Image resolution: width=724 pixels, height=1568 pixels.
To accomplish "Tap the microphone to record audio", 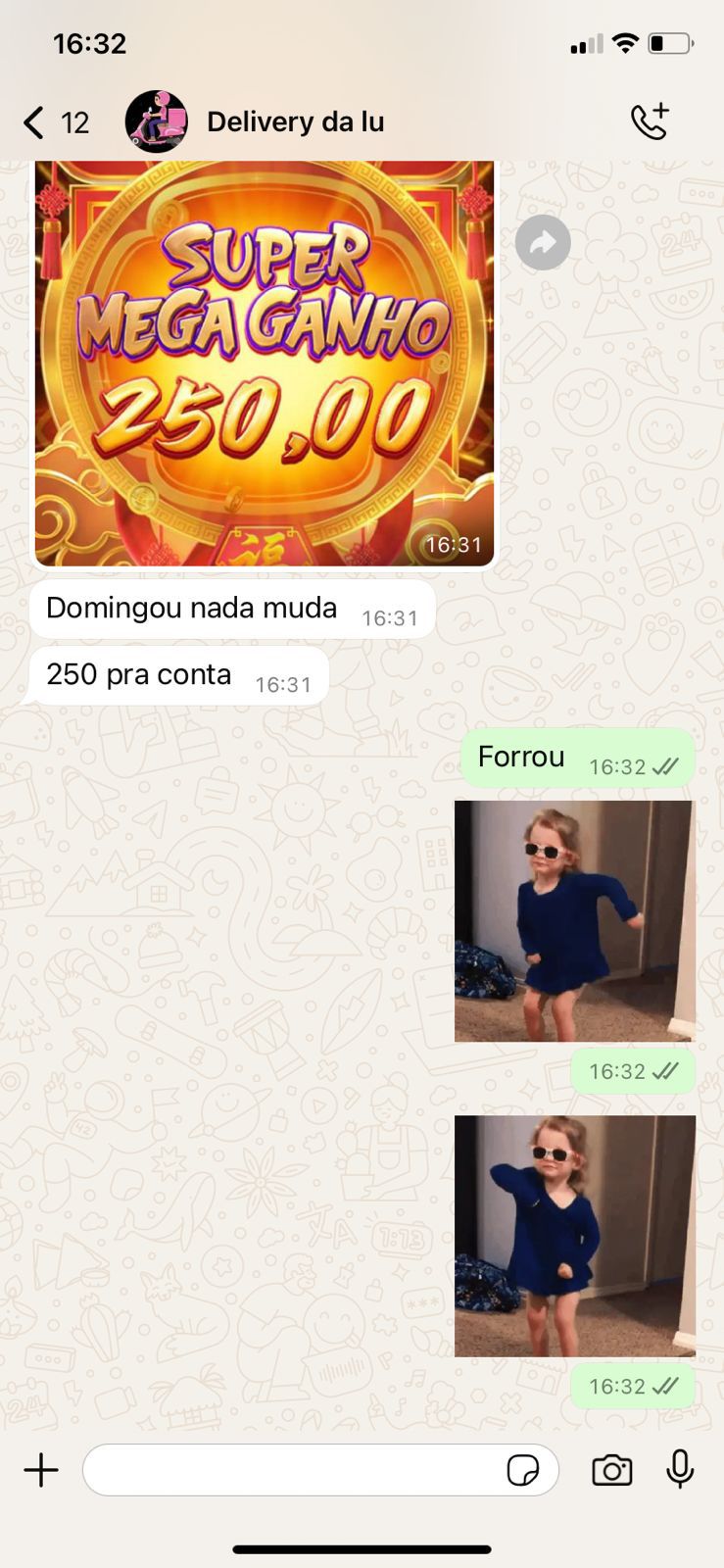I will [680, 1470].
